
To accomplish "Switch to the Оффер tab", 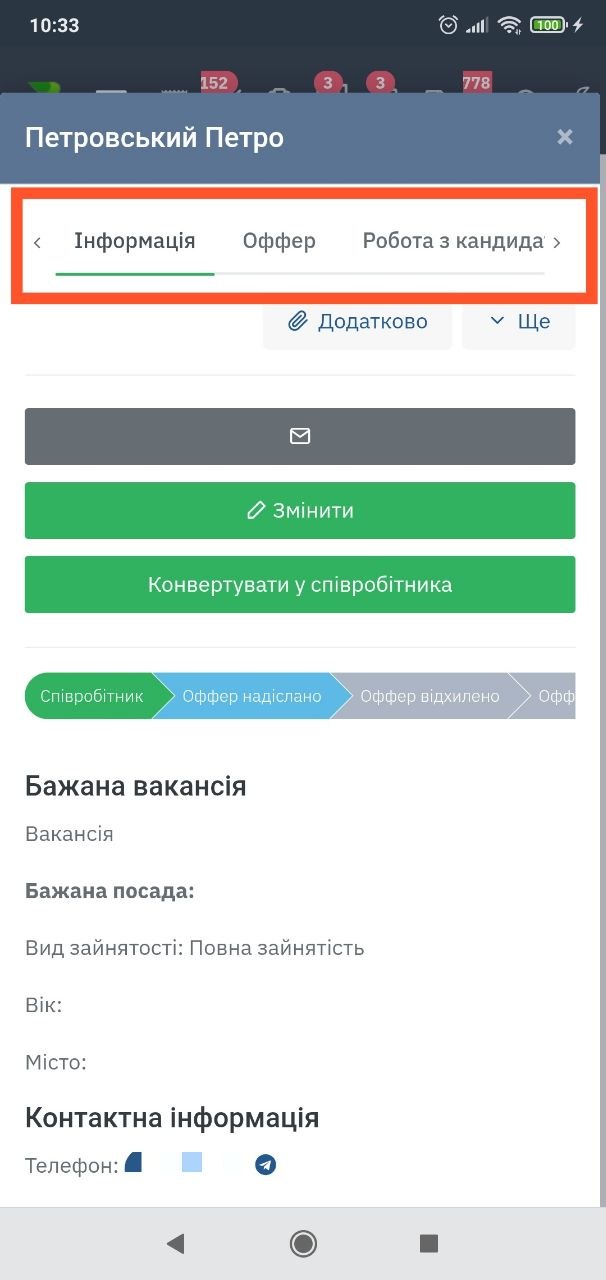I will pyautogui.click(x=279, y=241).
